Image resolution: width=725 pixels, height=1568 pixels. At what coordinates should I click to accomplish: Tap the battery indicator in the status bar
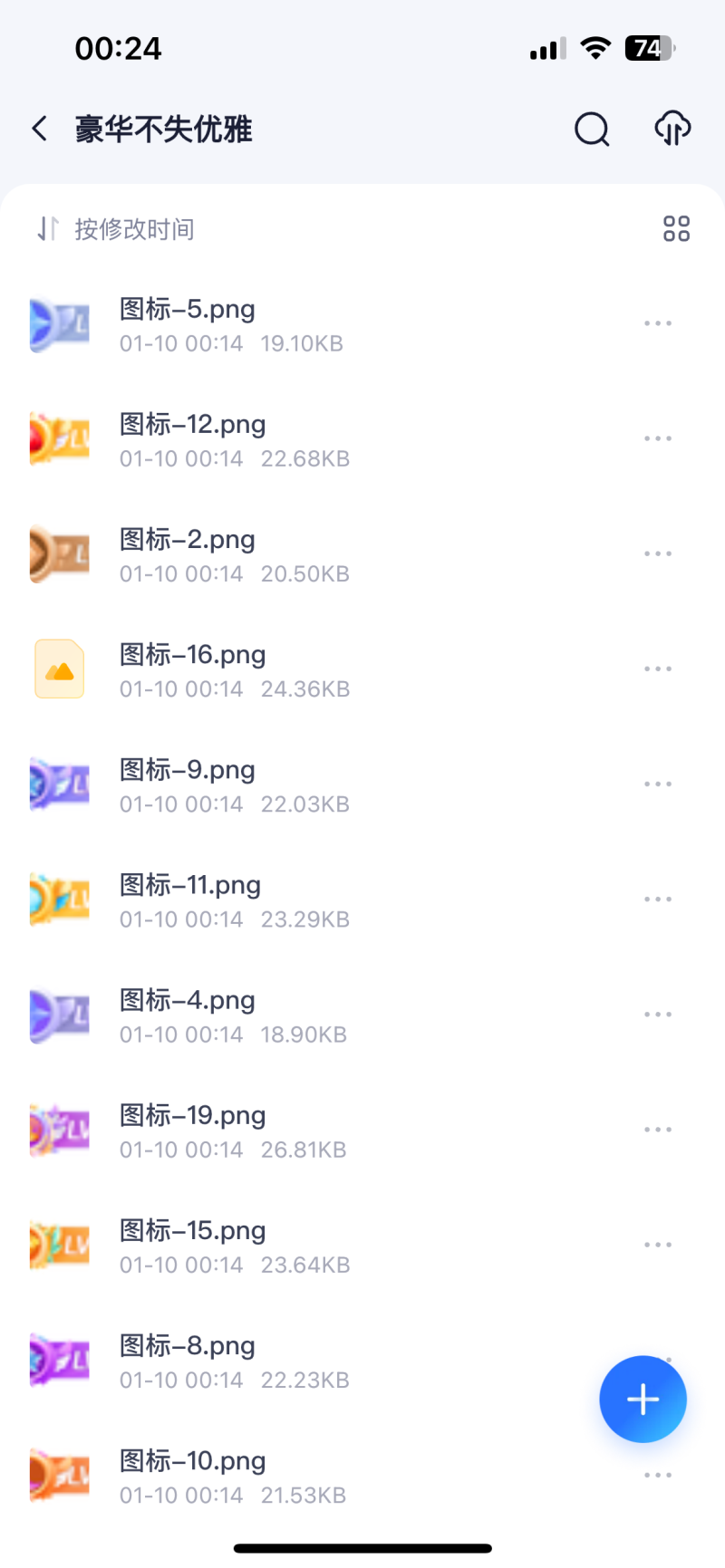click(x=649, y=47)
